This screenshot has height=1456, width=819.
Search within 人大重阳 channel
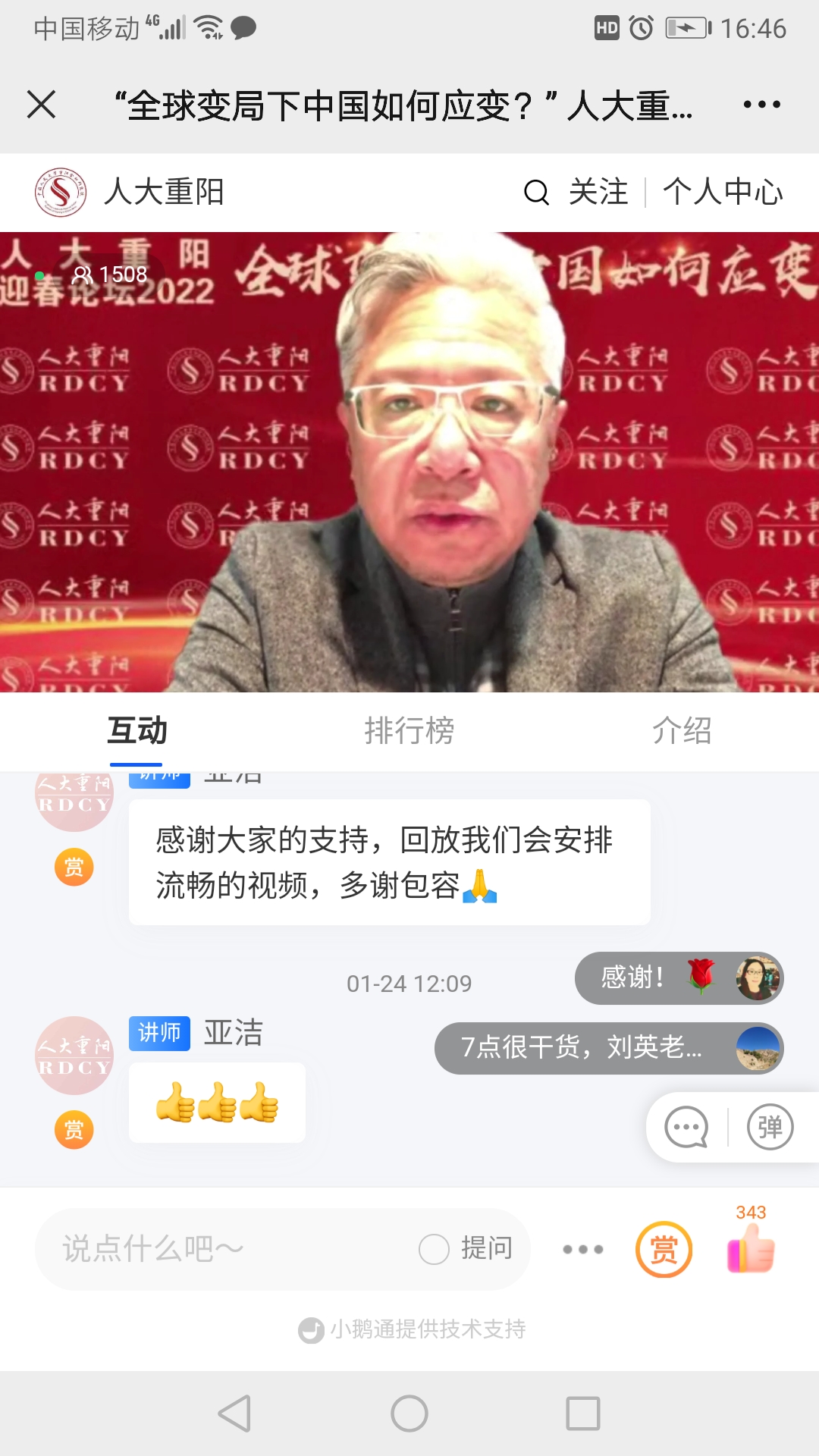pos(536,193)
